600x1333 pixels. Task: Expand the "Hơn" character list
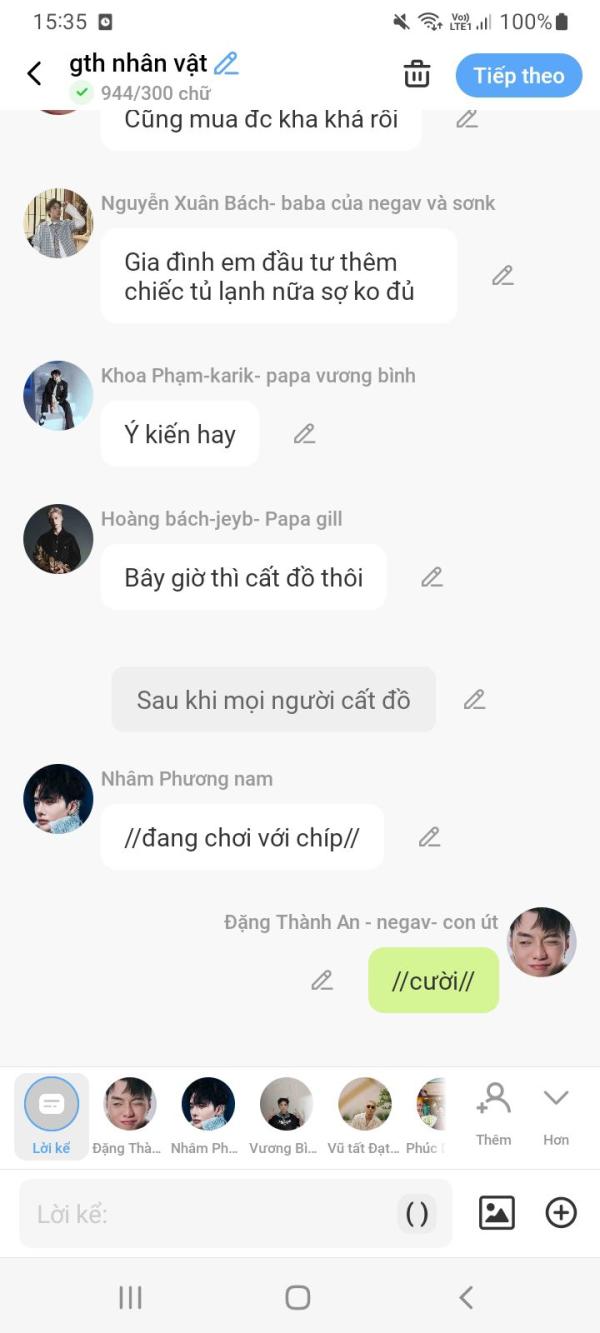point(556,1112)
